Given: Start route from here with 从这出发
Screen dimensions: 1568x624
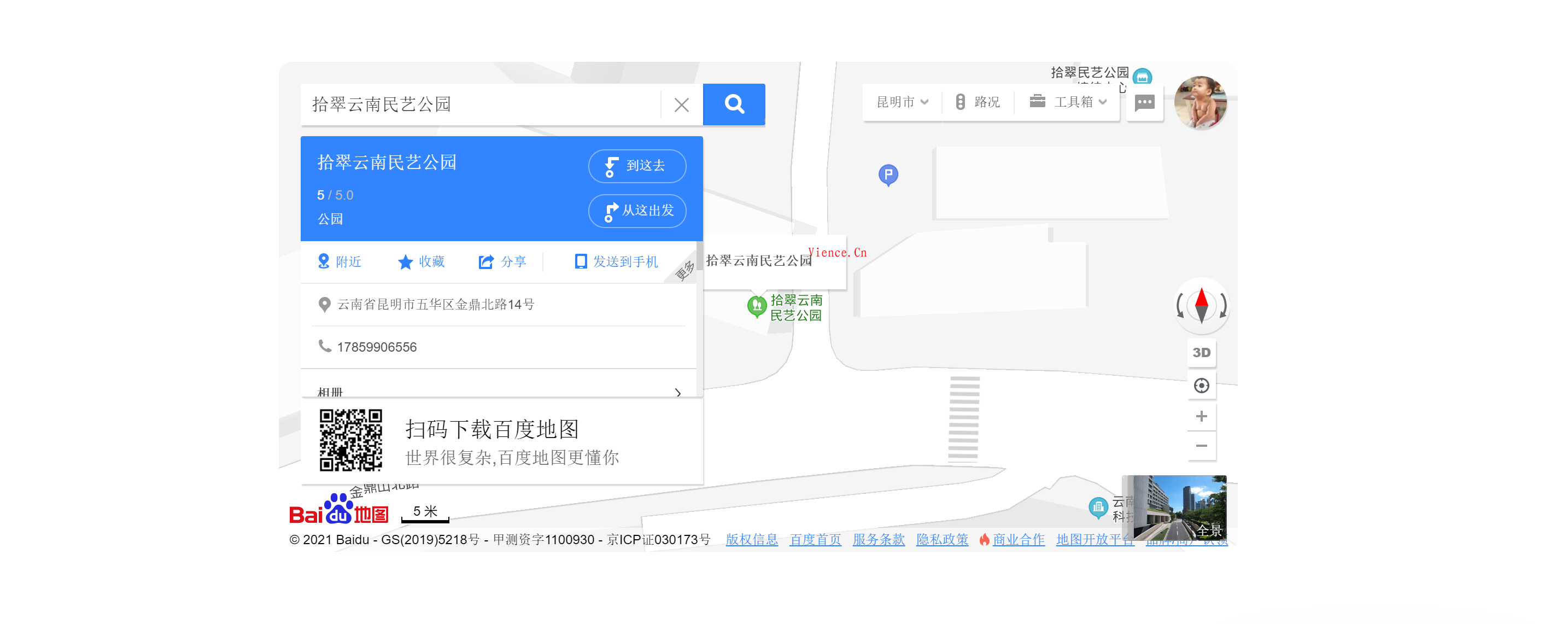Looking at the screenshot, I should click(x=637, y=211).
